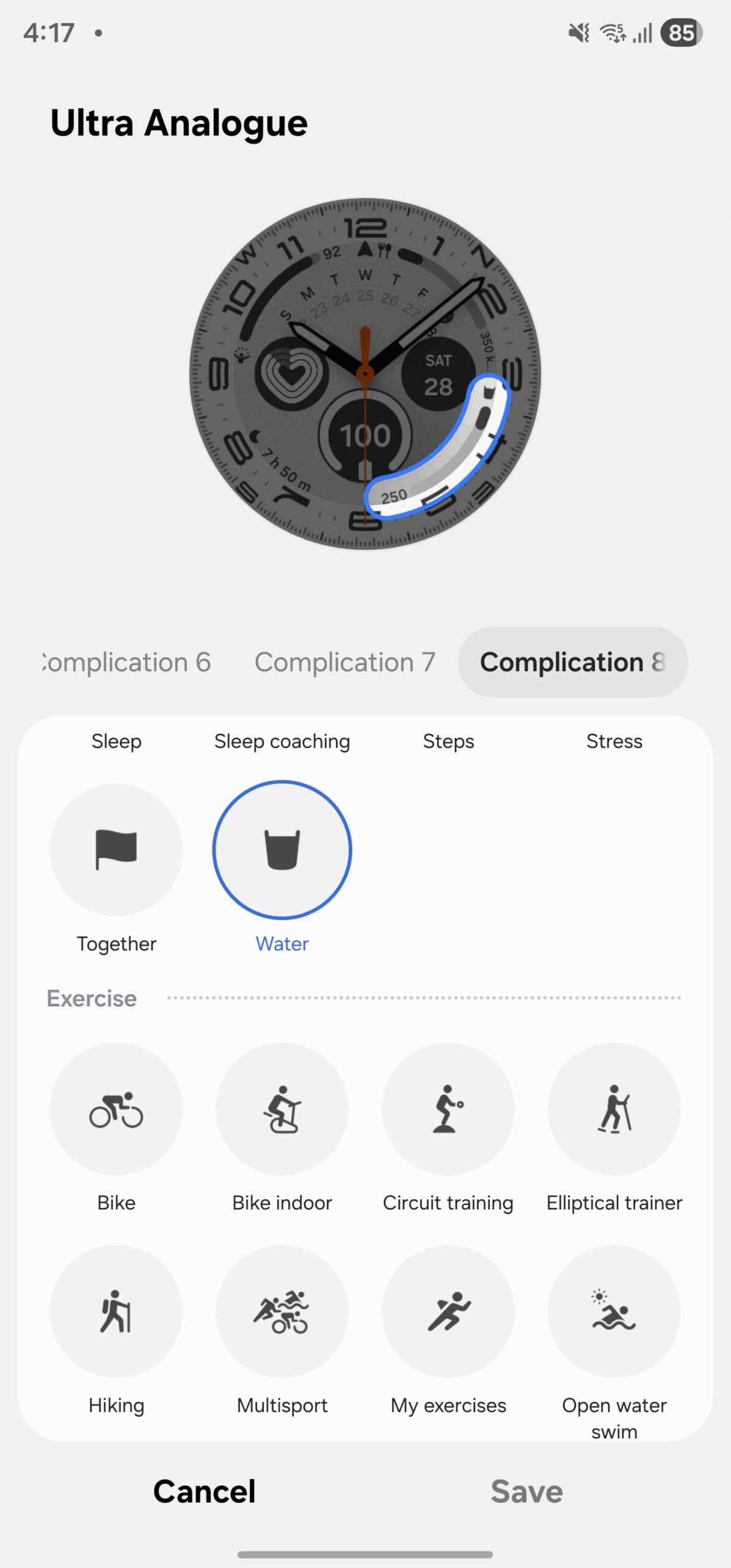
Task: Open the My exercises icon
Action: coord(448,1311)
